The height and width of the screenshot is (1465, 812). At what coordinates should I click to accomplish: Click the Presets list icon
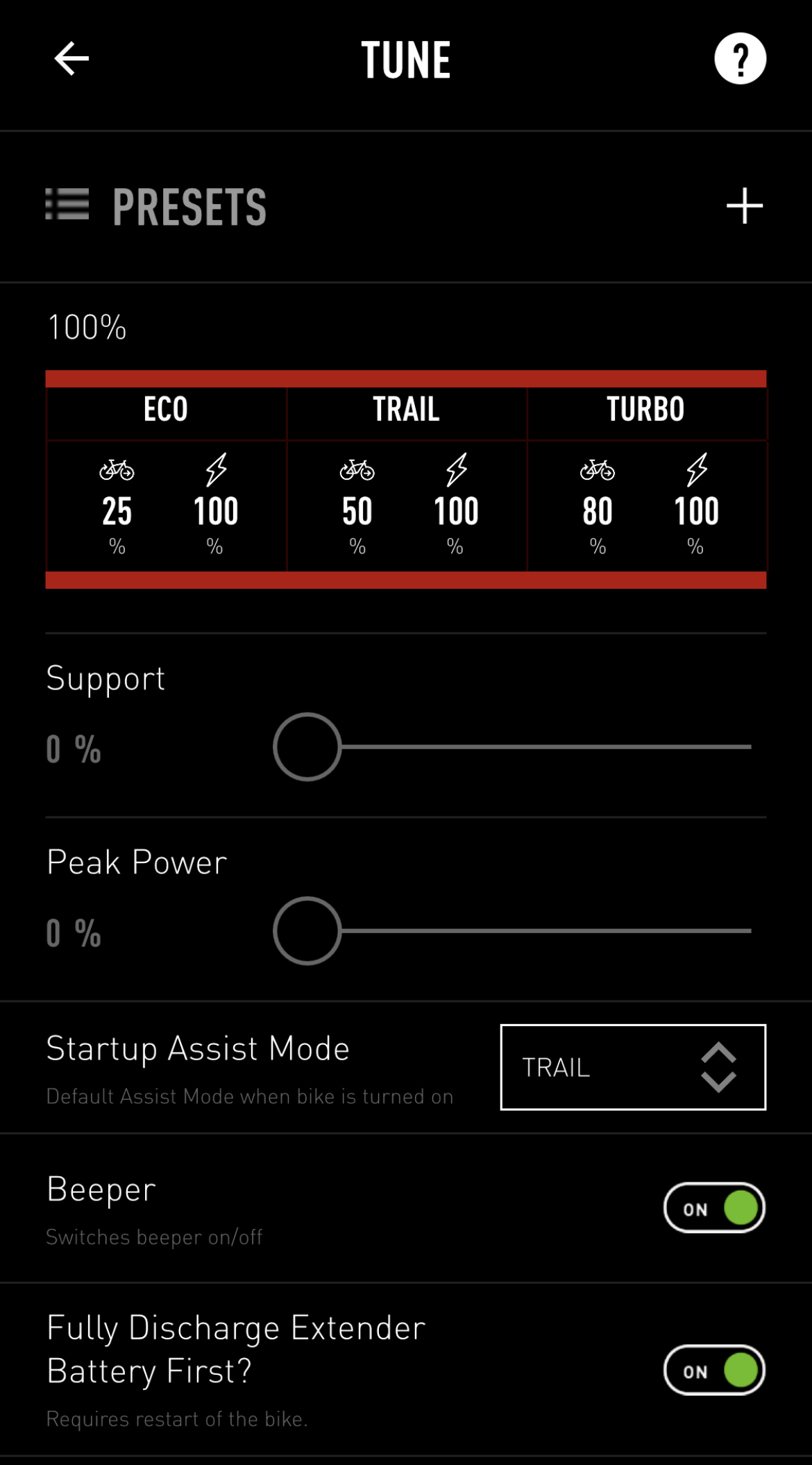coord(65,205)
